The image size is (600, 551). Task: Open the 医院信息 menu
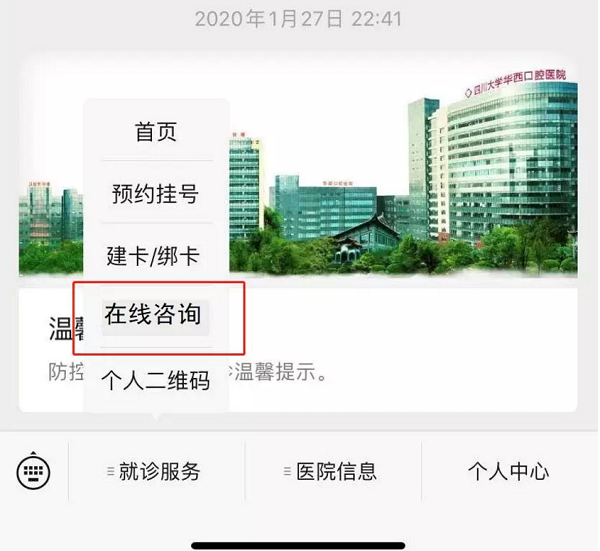pyautogui.click(x=333, y=472)
